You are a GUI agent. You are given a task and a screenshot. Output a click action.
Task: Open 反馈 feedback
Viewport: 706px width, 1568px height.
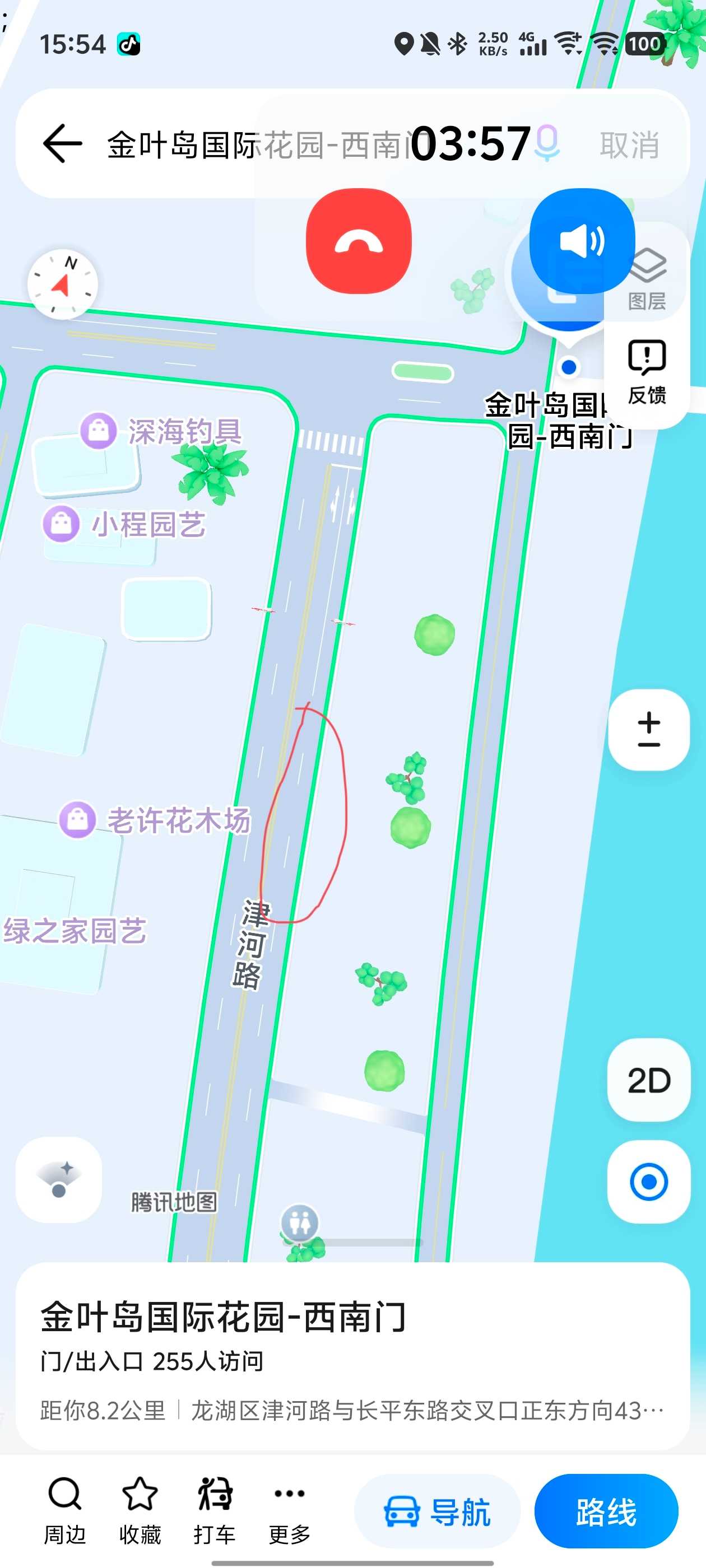click(646, 372)
